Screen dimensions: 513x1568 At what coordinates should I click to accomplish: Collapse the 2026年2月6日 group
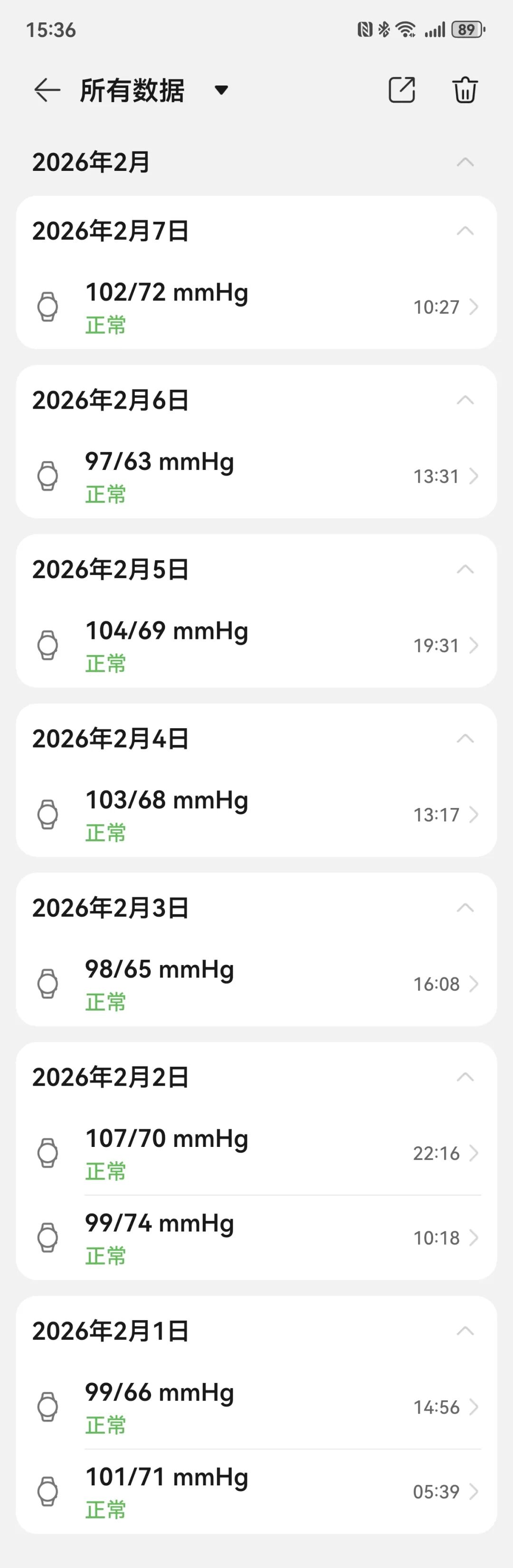(x=465, y=400)
